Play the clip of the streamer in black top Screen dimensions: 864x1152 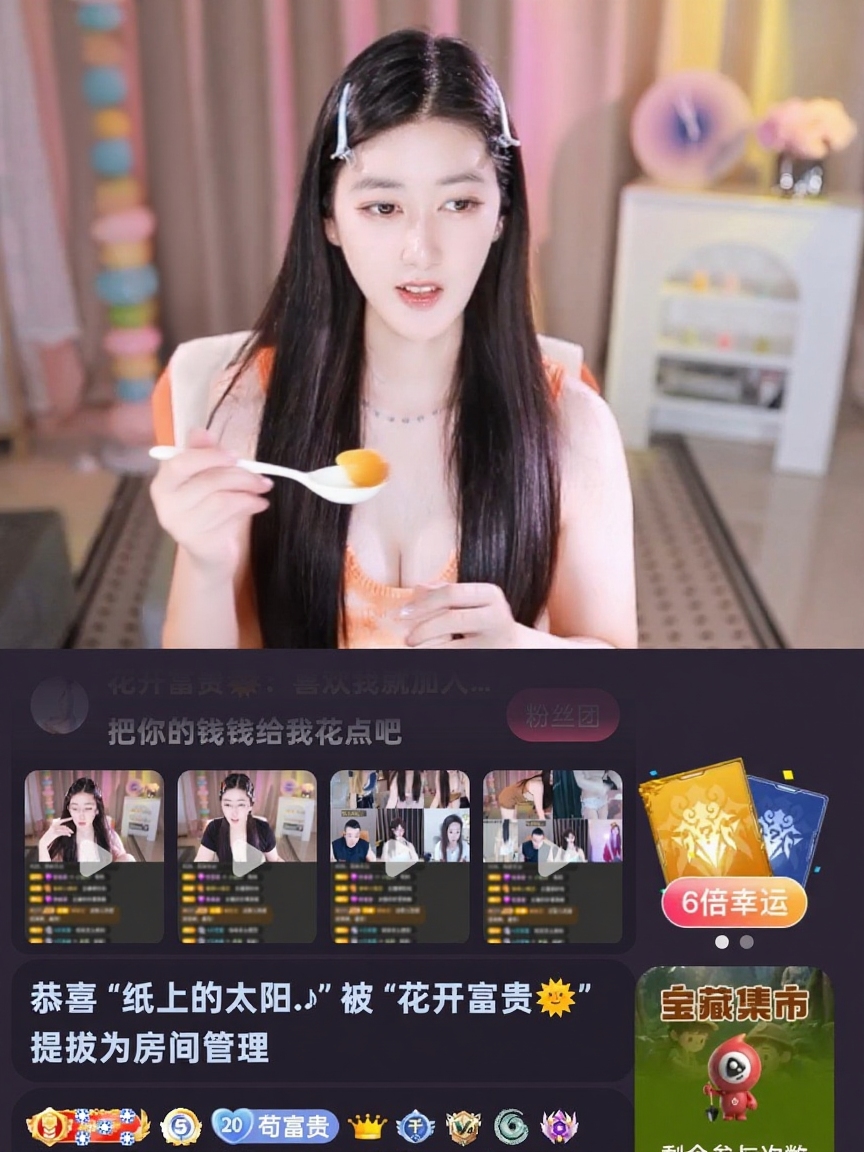(247, 856)
